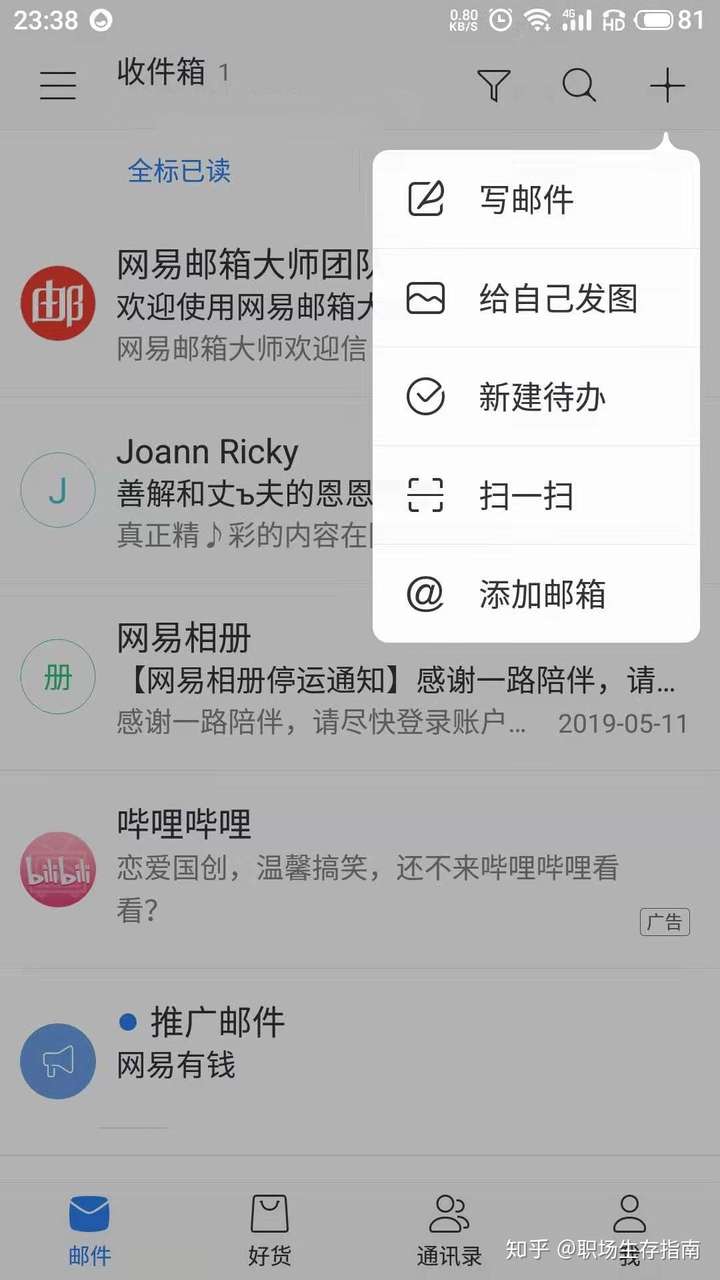Image resolution: width=720 pixels, height=1280 pixels.
Task: Switch to the 好货 tab
Action: pyautogui.click(x=269, y=1230)
